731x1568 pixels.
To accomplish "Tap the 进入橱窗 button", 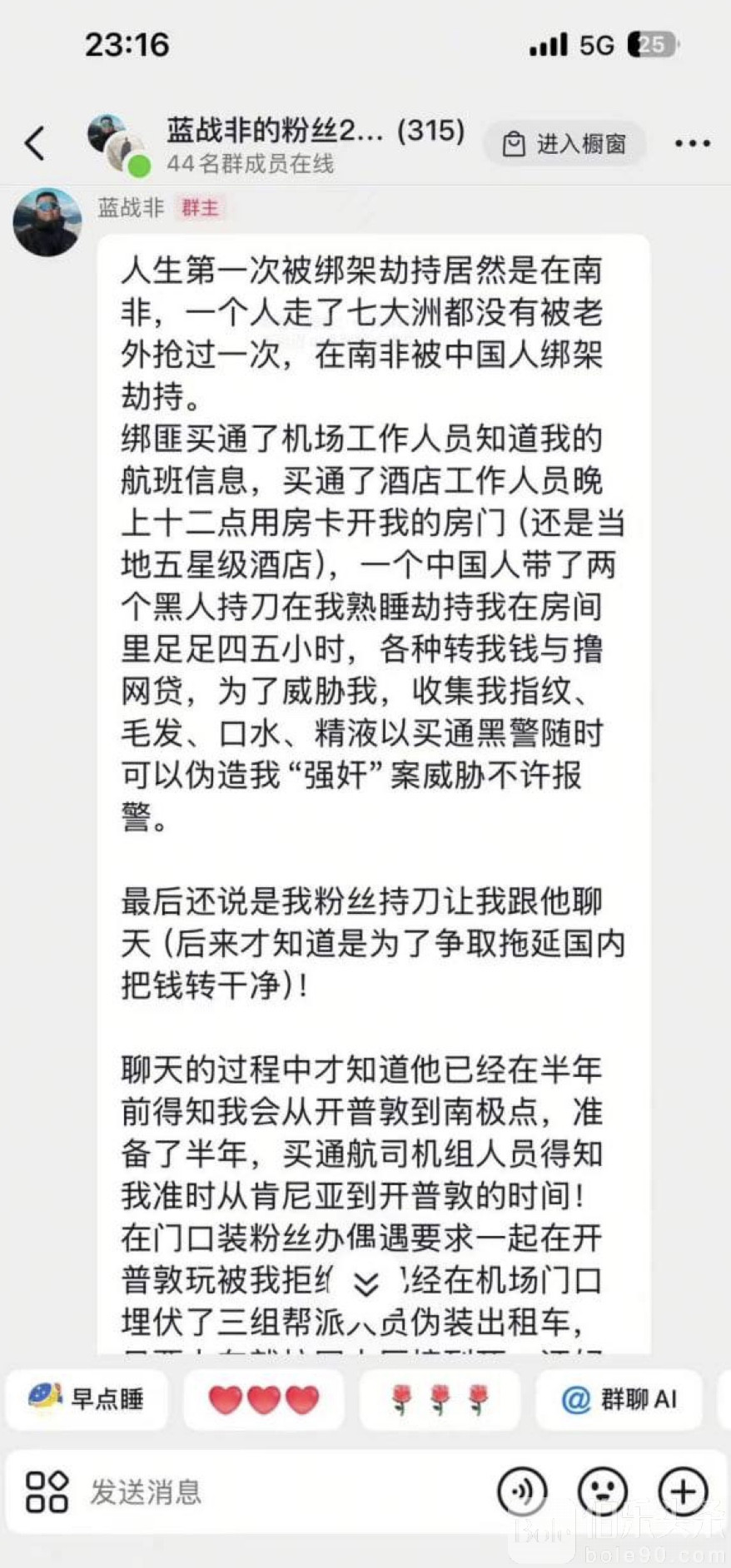I will (564, 144).
